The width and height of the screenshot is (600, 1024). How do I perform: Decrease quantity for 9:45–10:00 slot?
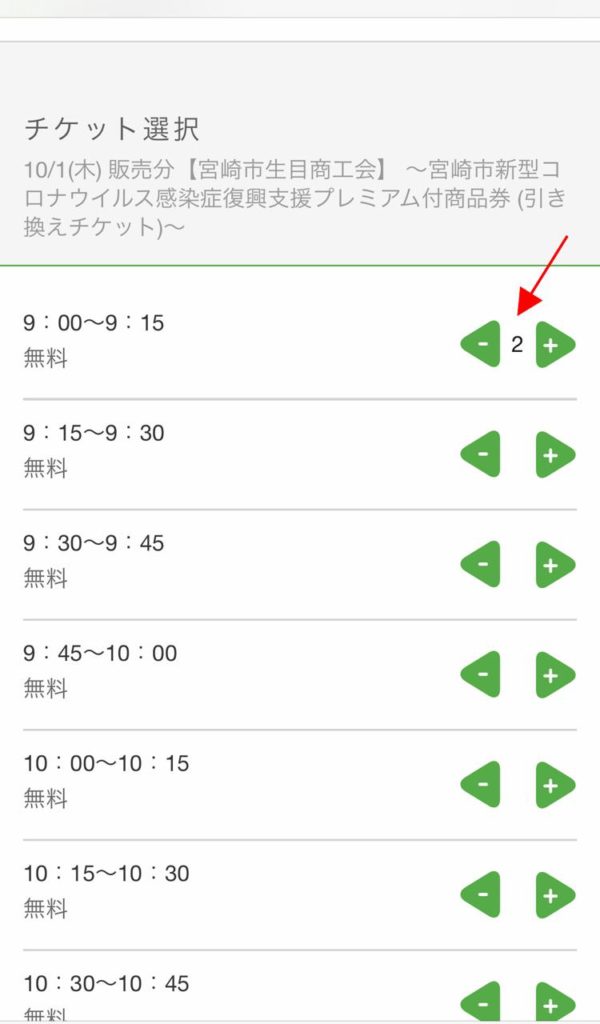482,675
